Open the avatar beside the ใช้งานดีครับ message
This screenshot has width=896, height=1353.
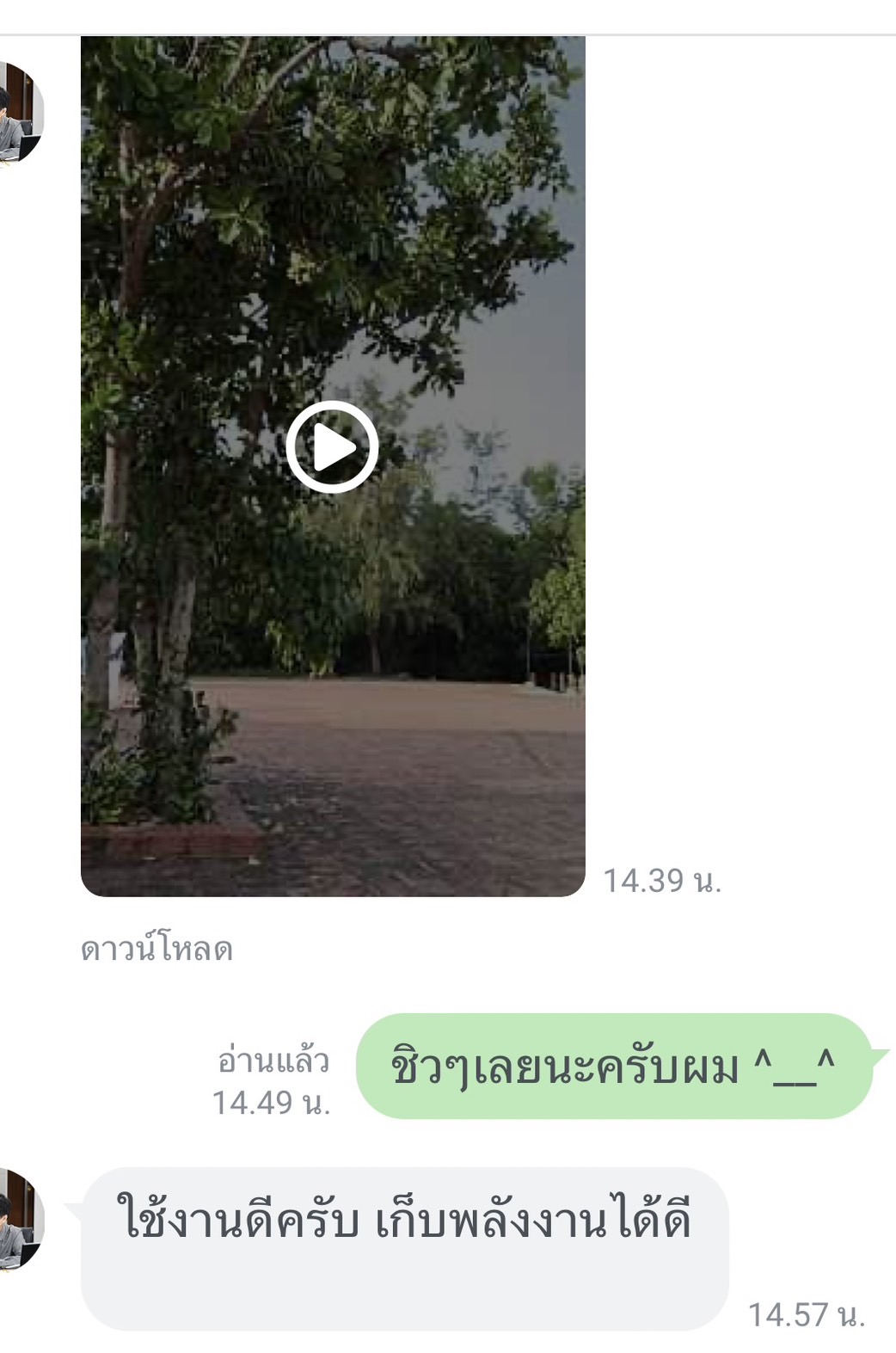pos(19,1220)
